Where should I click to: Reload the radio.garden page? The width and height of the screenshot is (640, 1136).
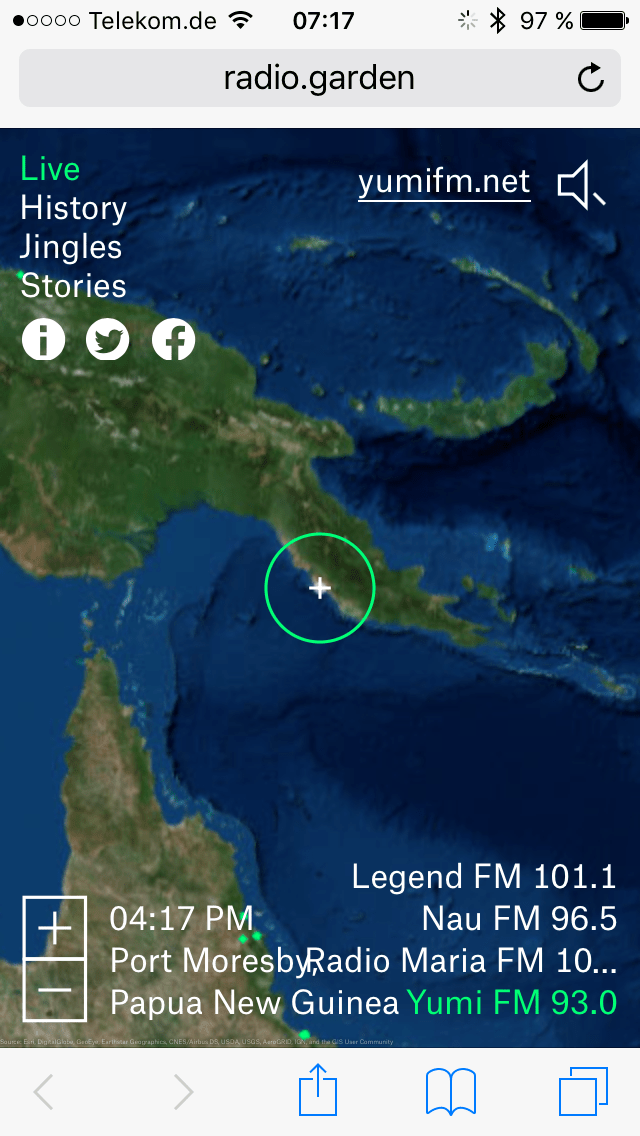pos(591,78)
